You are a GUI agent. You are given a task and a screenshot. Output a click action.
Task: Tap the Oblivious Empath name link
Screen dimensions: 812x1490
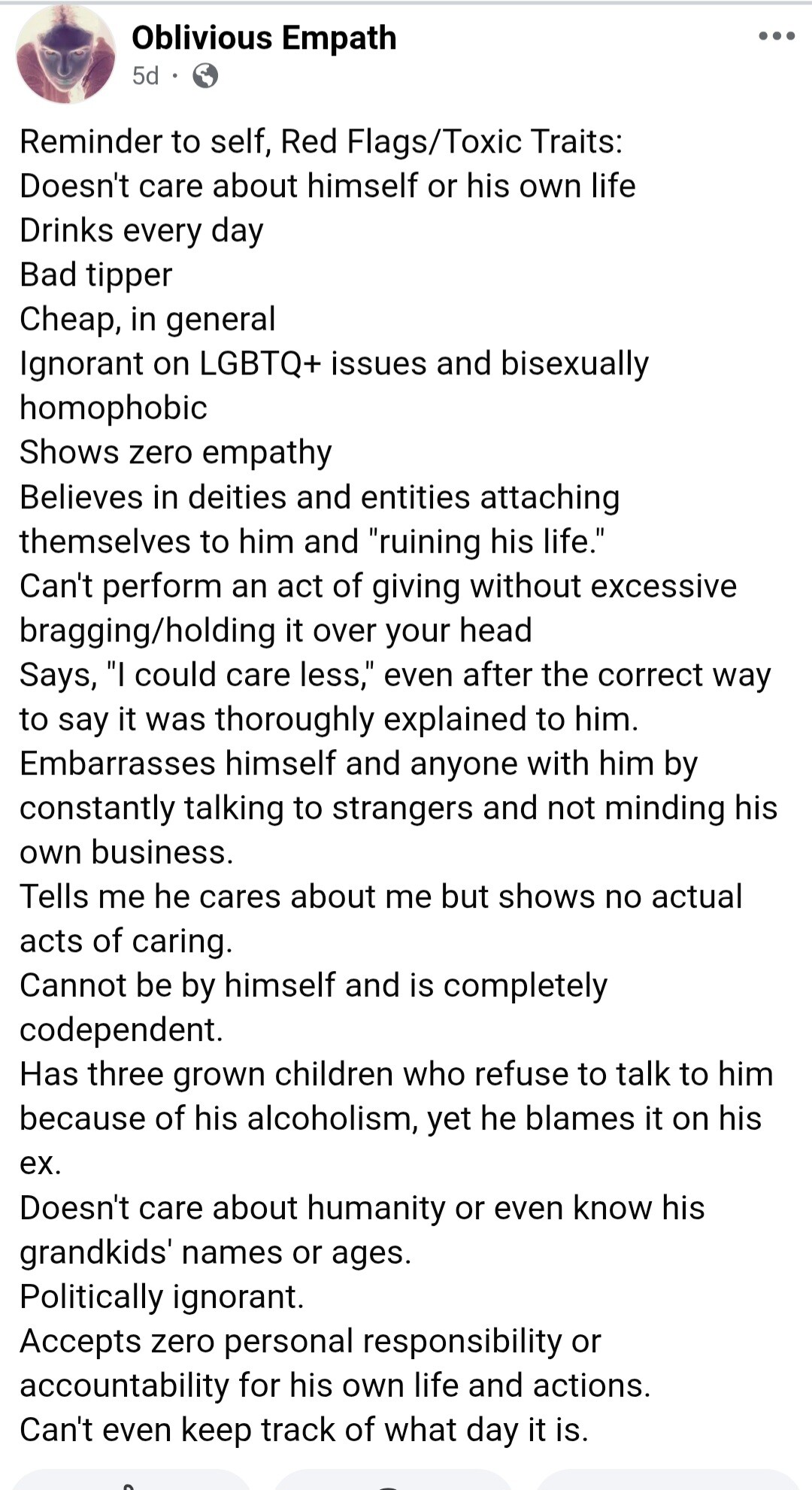point(264,38)
